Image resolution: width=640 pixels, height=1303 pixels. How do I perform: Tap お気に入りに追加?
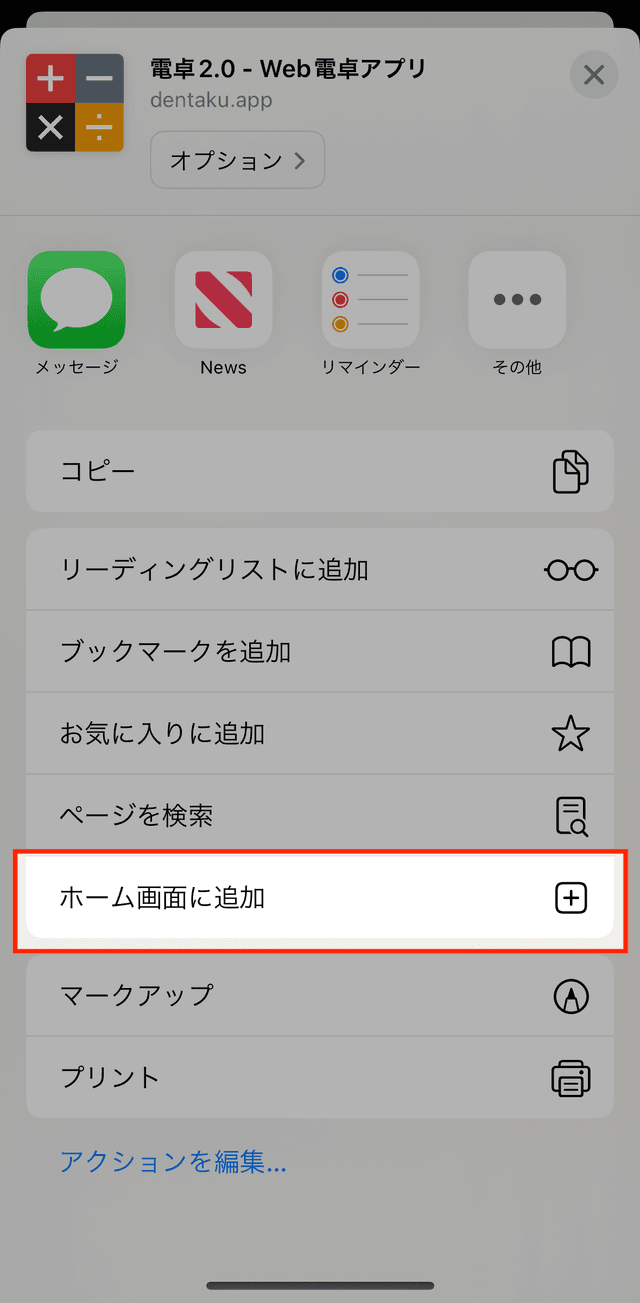320,734
